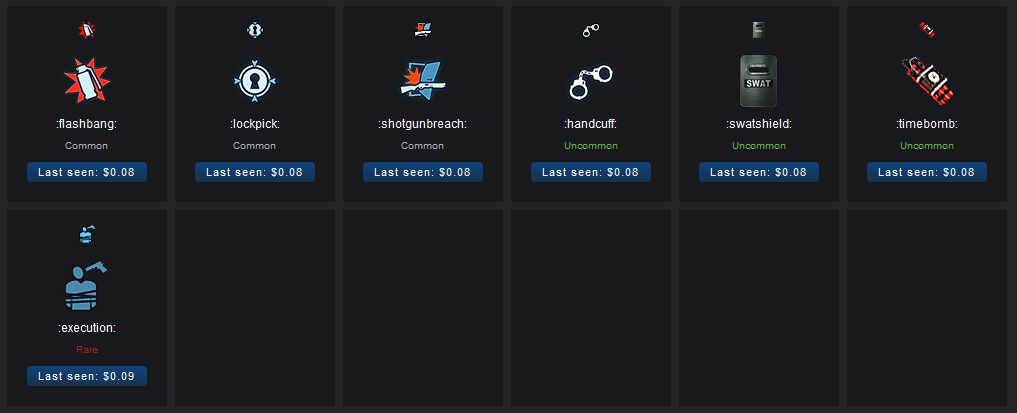This screenshot has width=1017, height=413.
Task: Tap the execution Last seen $0.09 button
Action: 87,376
